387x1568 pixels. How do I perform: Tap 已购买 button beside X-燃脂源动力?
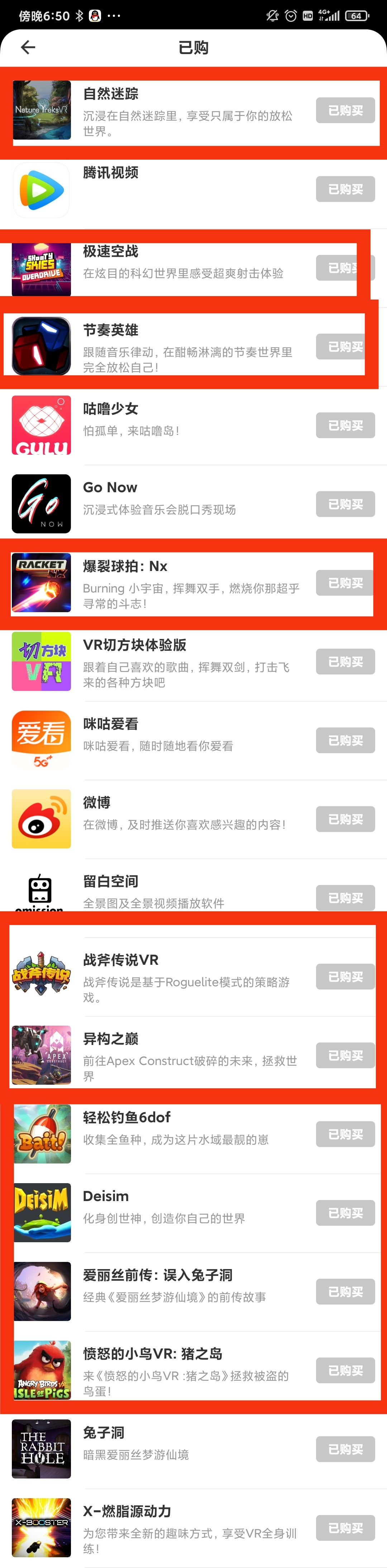click(x=345, y=1528)
